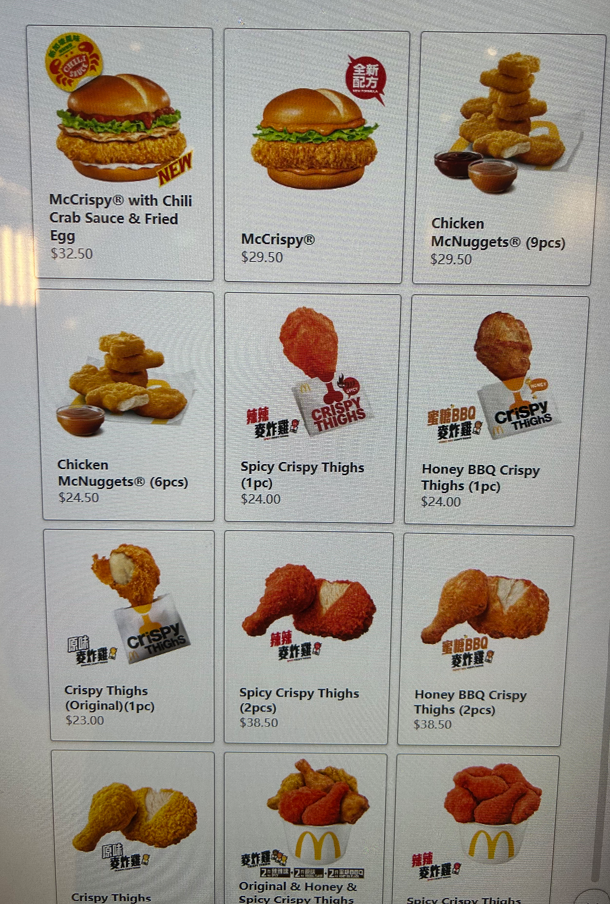
Task: Open the Original & Honey & Spicy Crispy Thighs bucket
Action: [x=305, y=827]
